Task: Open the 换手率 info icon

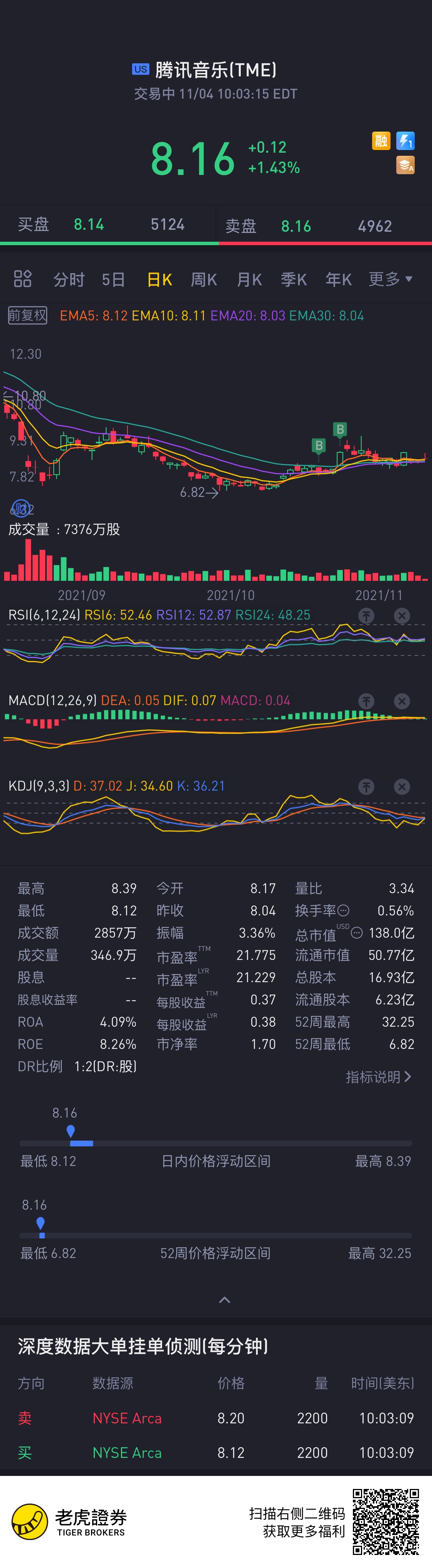Action: (x=344, y=911)
